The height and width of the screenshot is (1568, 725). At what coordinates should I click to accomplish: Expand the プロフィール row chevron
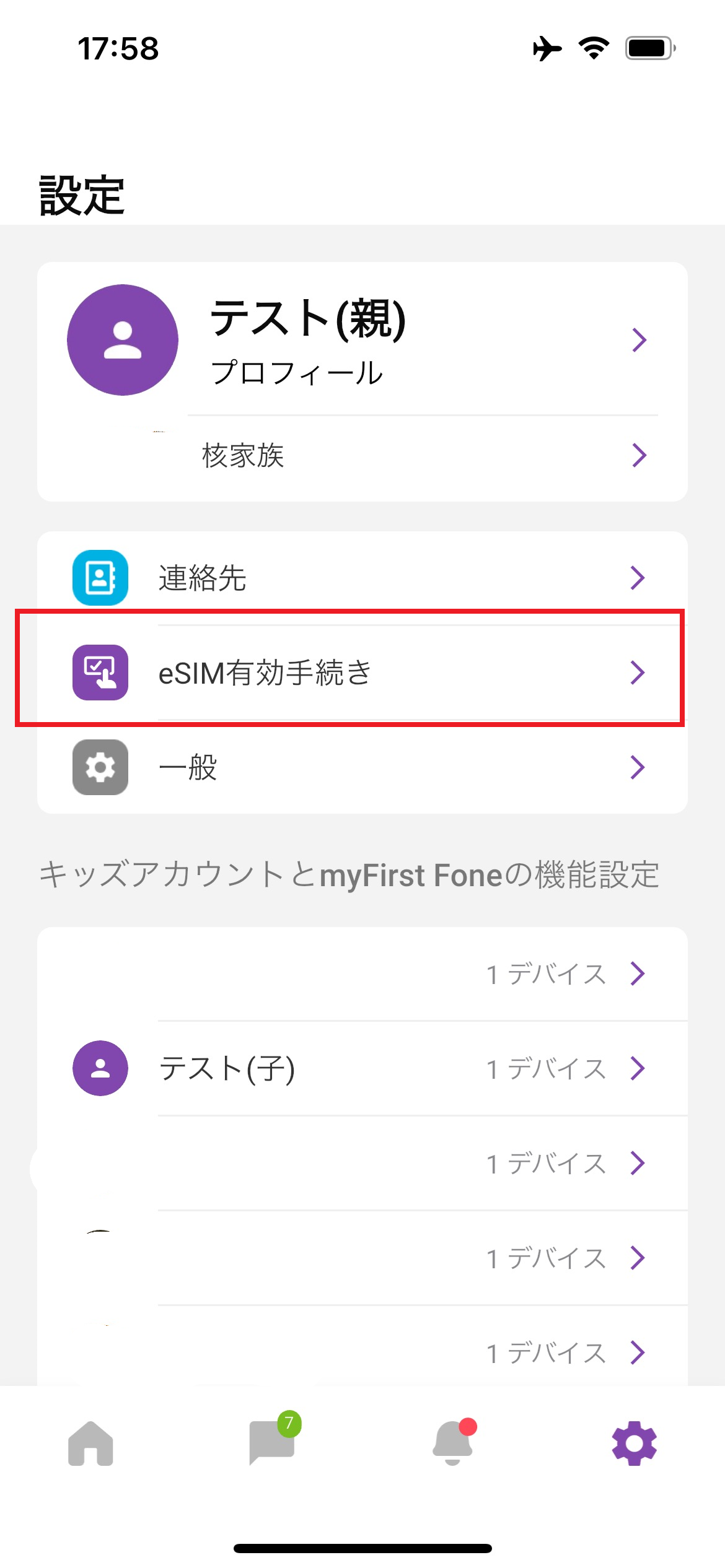point(639,339)
